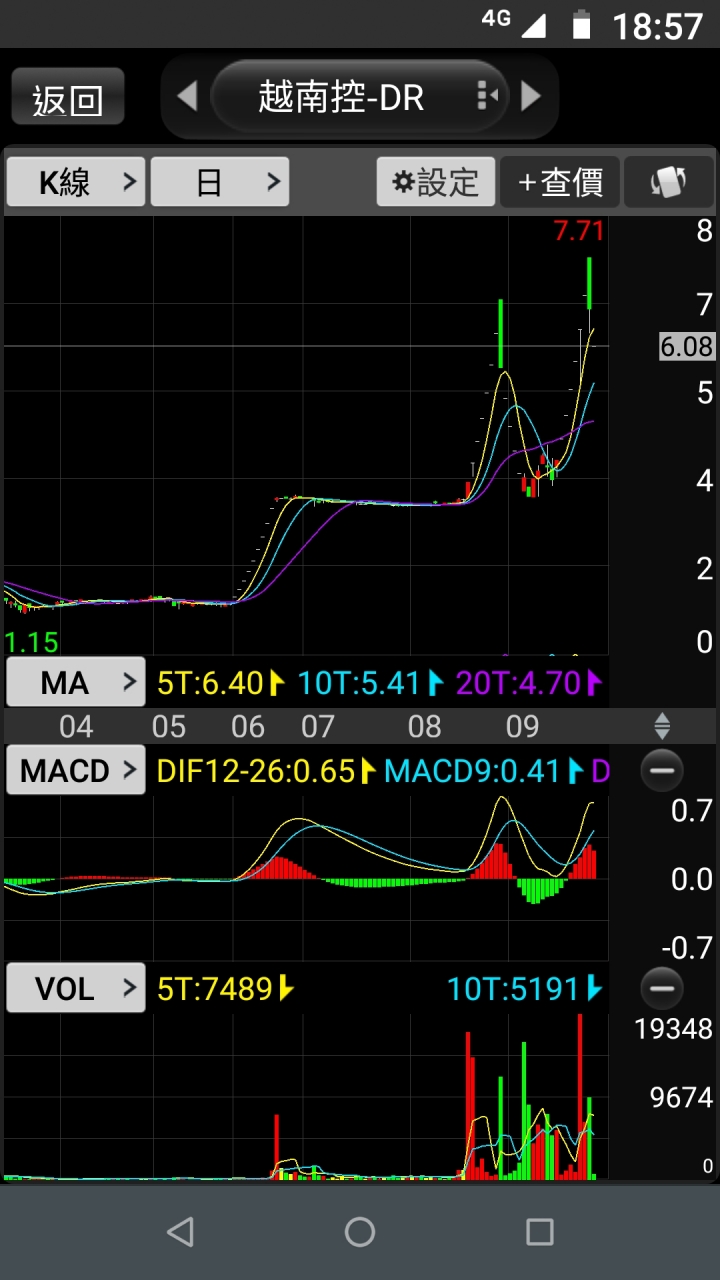Open the MACD indicator selector
The width and height of the screenshot is (720, 1280).
76,770
